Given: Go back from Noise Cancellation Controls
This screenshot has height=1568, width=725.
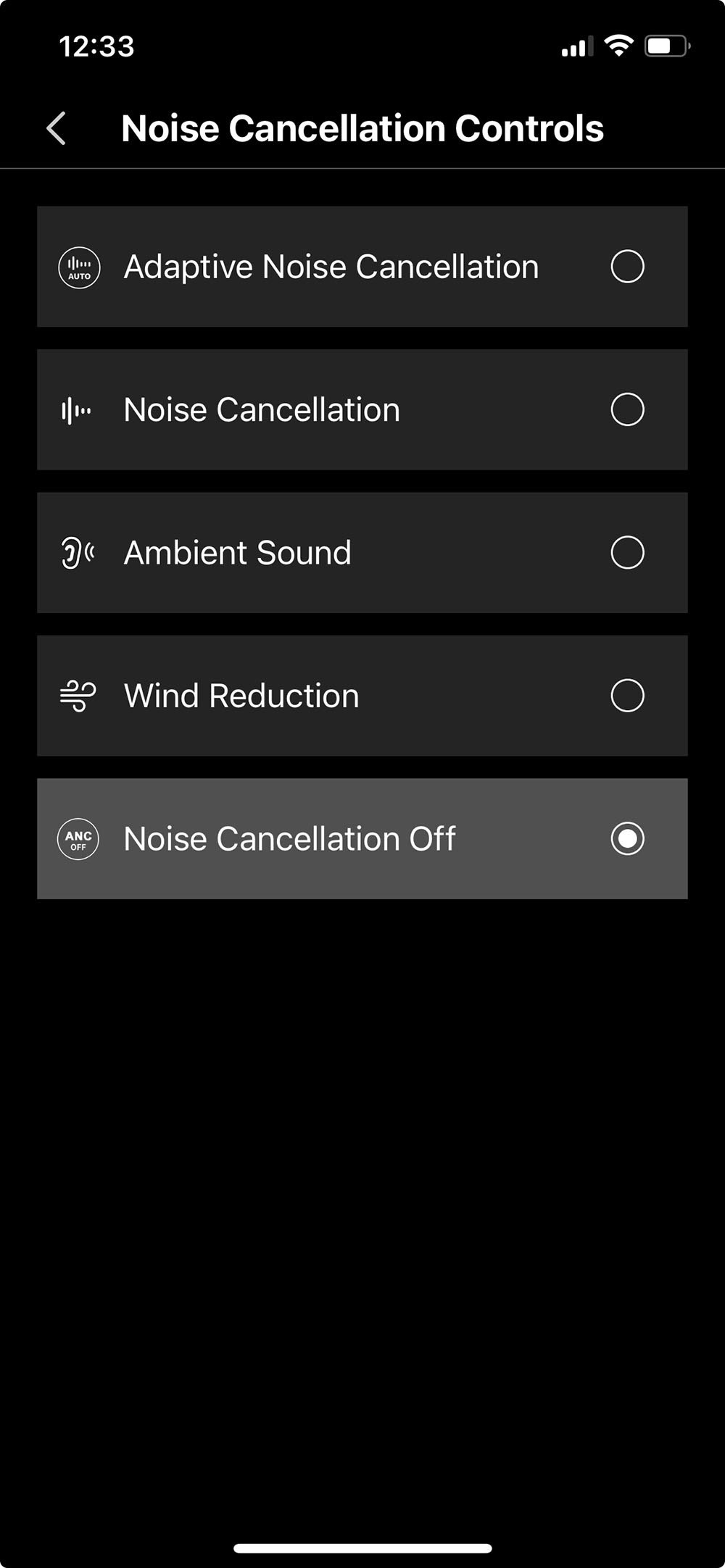Looking at the screenshot, I should (57, 128).
